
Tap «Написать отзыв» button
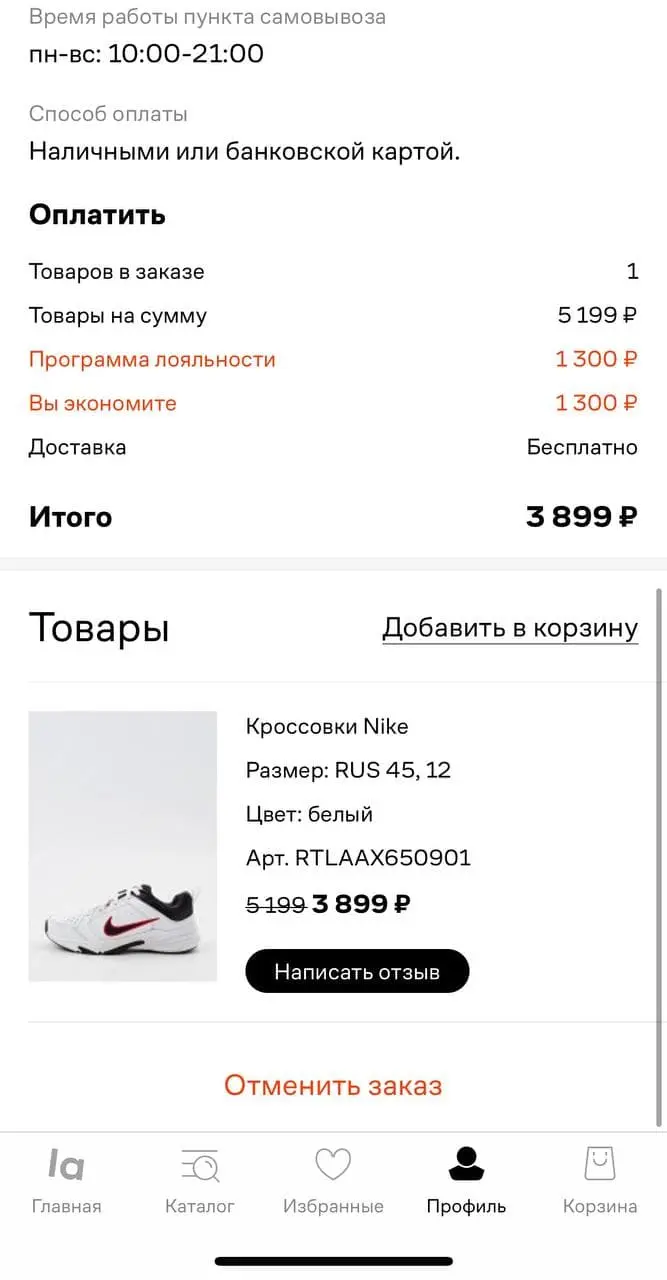tap(357, 971)
